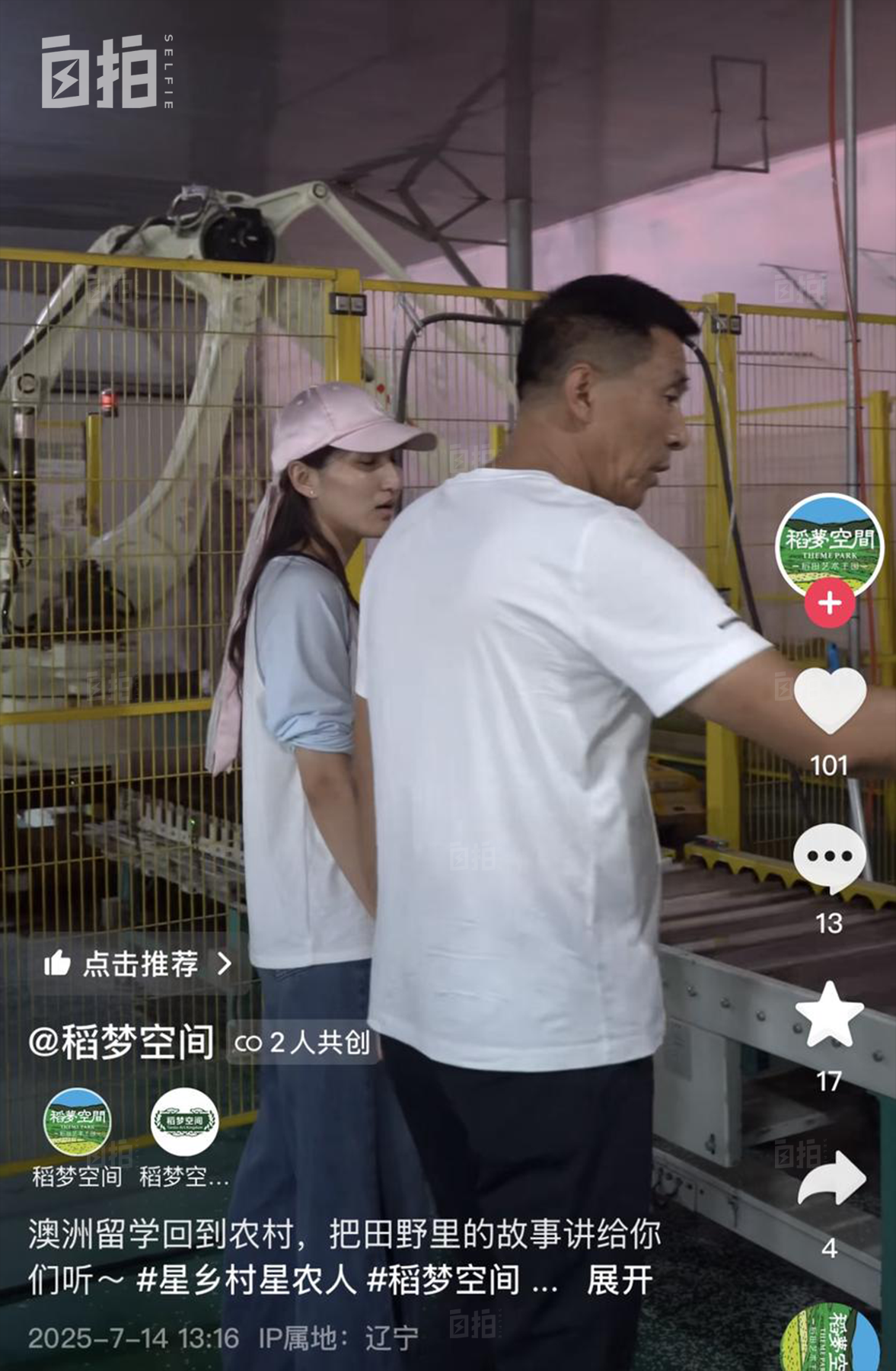Share this video with the arrow
Screen dimensions: 896x1371
829,1178
